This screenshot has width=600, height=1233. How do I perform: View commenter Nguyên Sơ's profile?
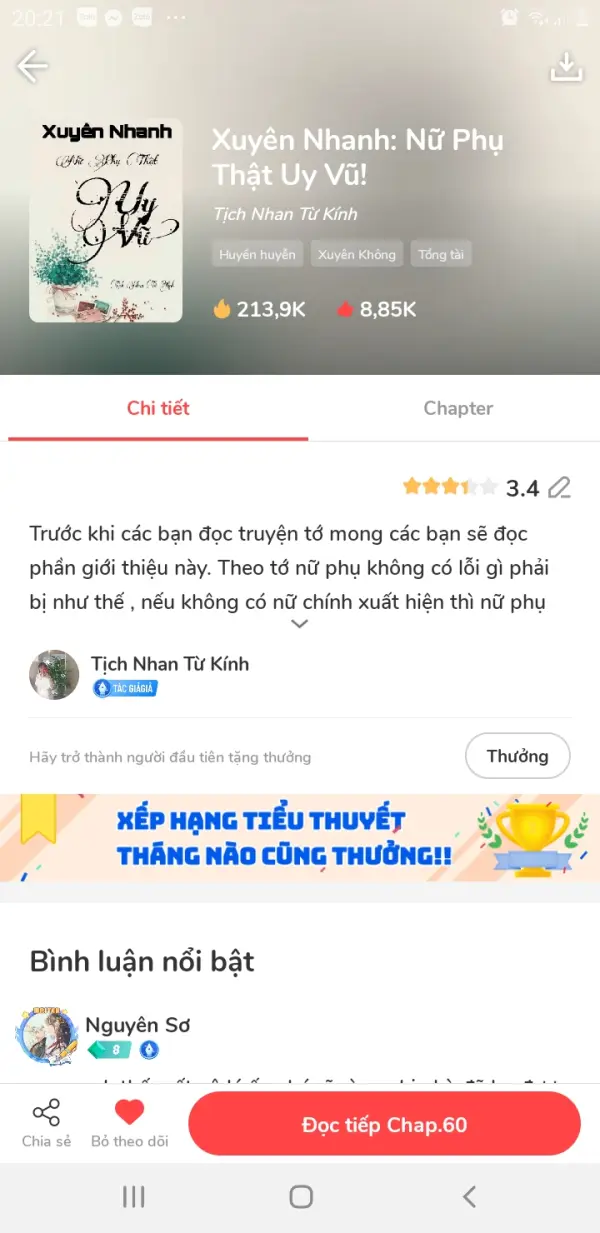[x=47, y=1035]
